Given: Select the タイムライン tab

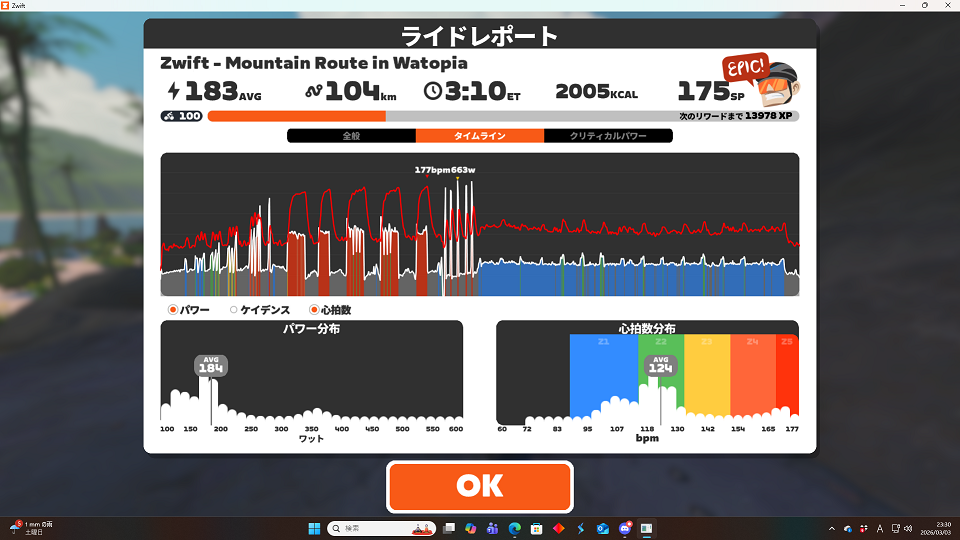Looking at the screenshot, I should [x=480, y=136].
